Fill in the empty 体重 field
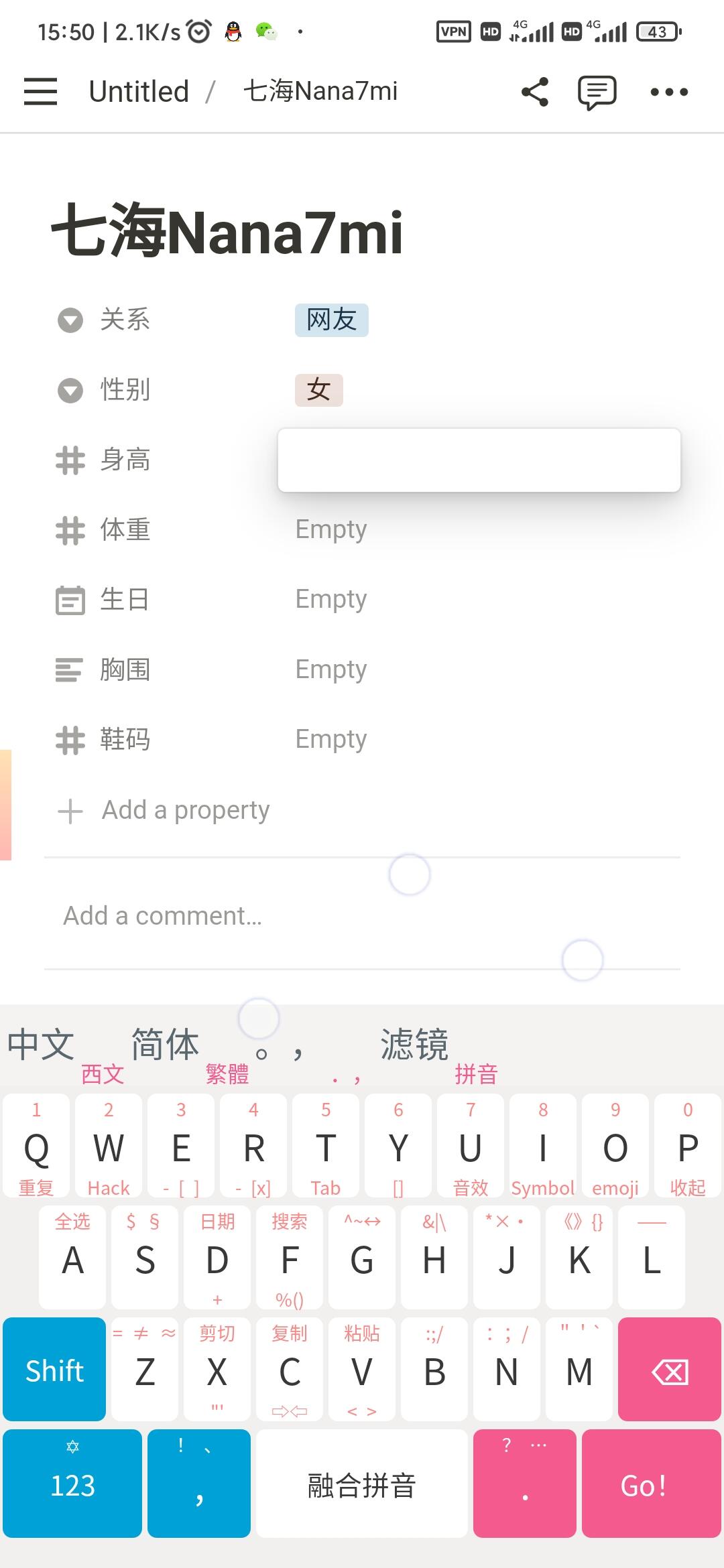 [x=331, y=530]
